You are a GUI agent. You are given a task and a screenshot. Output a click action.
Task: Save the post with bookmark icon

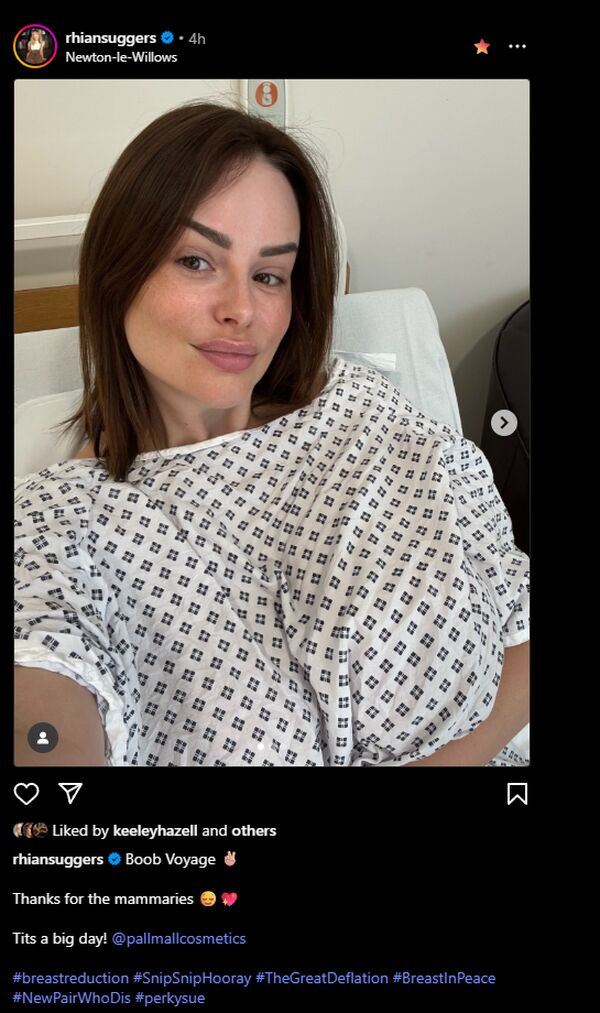[517, 794]
